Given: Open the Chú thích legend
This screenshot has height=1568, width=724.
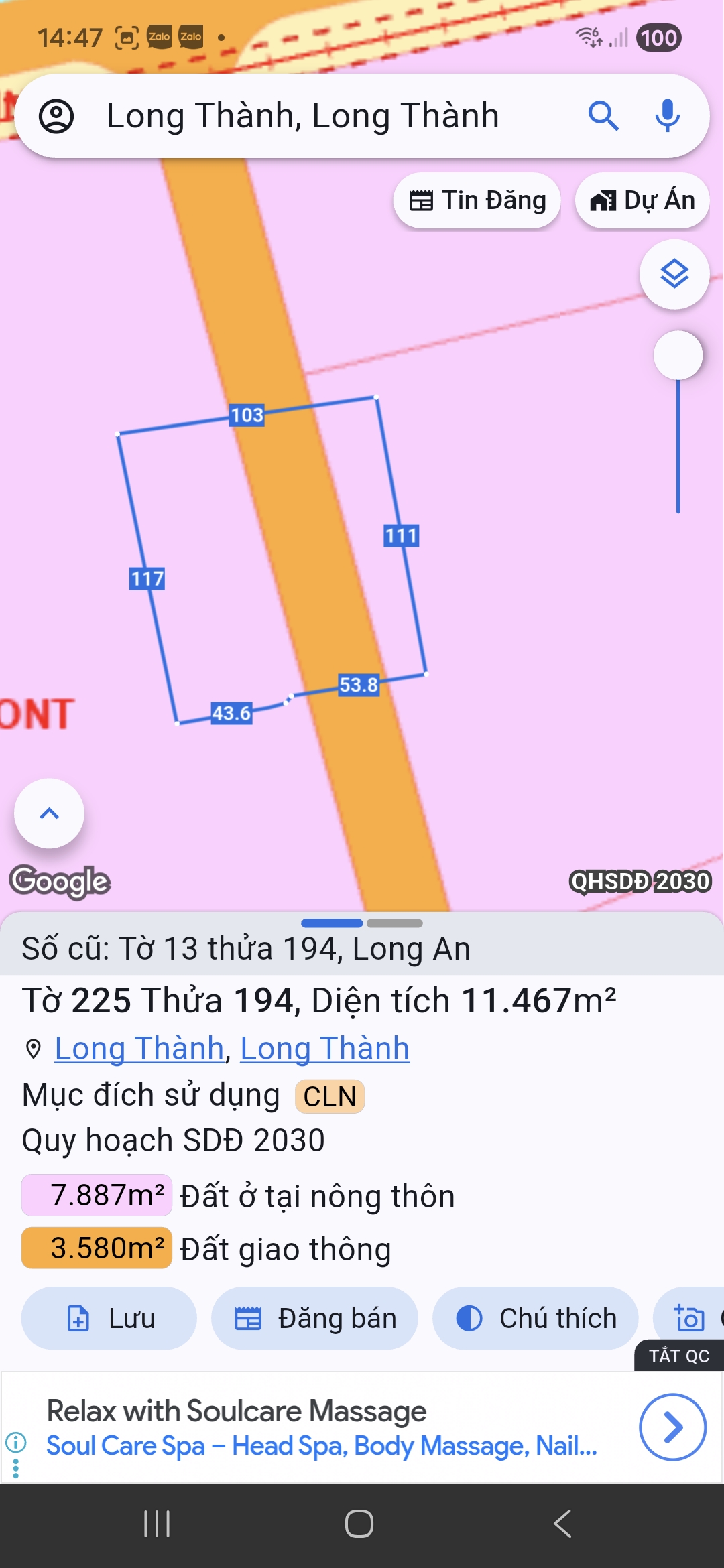Looking at the screenshot, I should pyautogui.click(x=535, y=1318).
